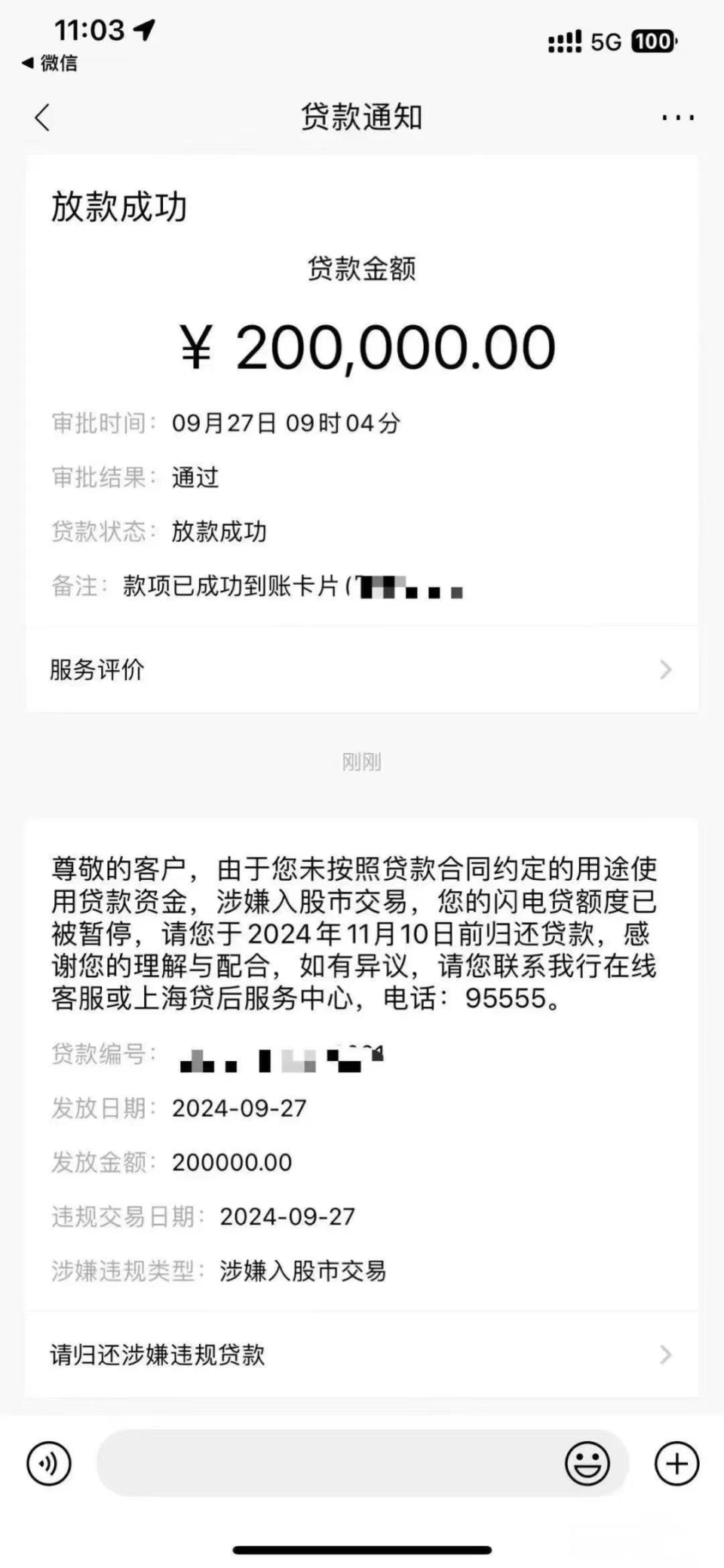The width and height of the screenshot is (724, 1568).
Task: Open the 贷款通知 title header
Action: pos(361,118)
